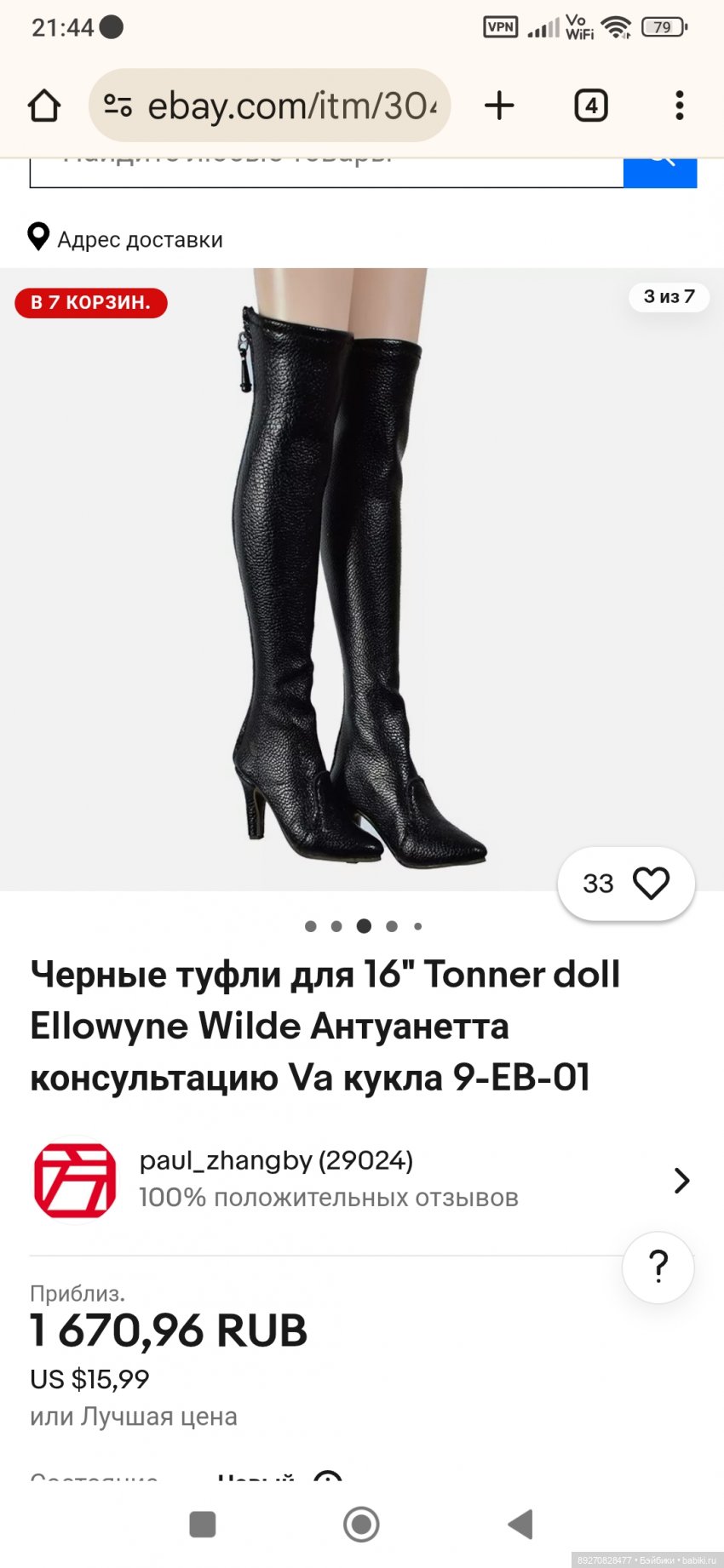Viewport: 724px width, 1568px height.
Task: Open the tab switcher showing 4 tabs
Action: tap(590, 106)
